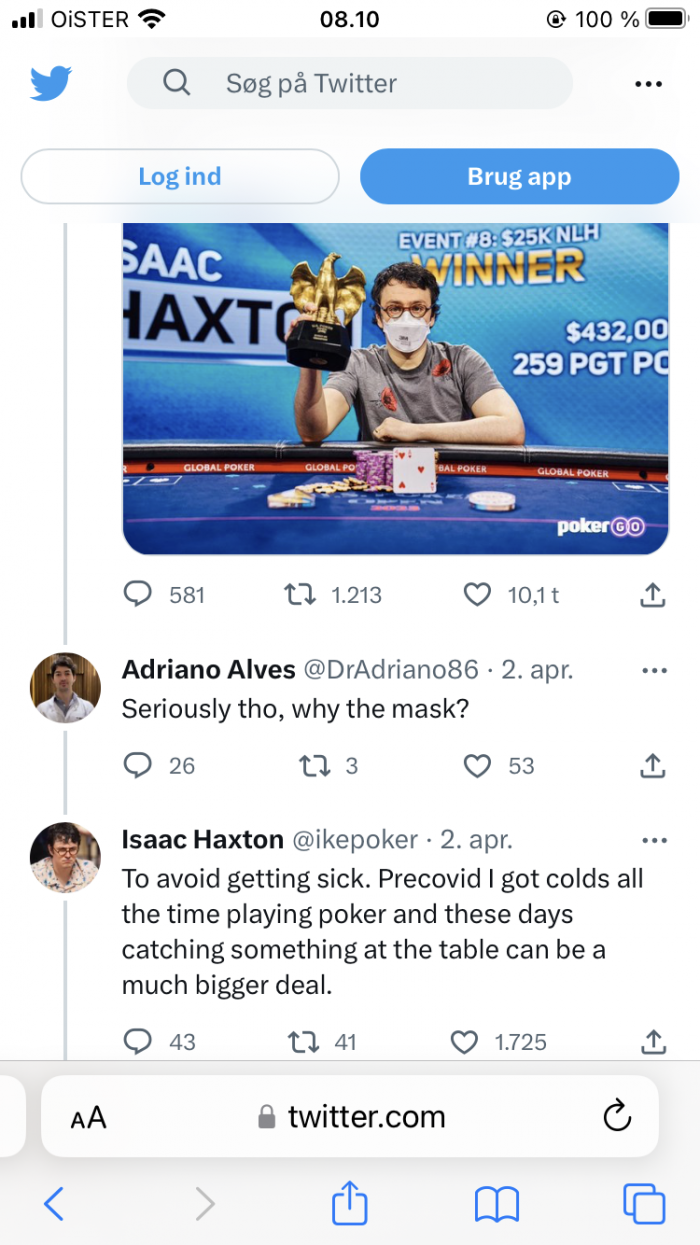Open more options on Isaac Haxton's reply

coord(653,841)
